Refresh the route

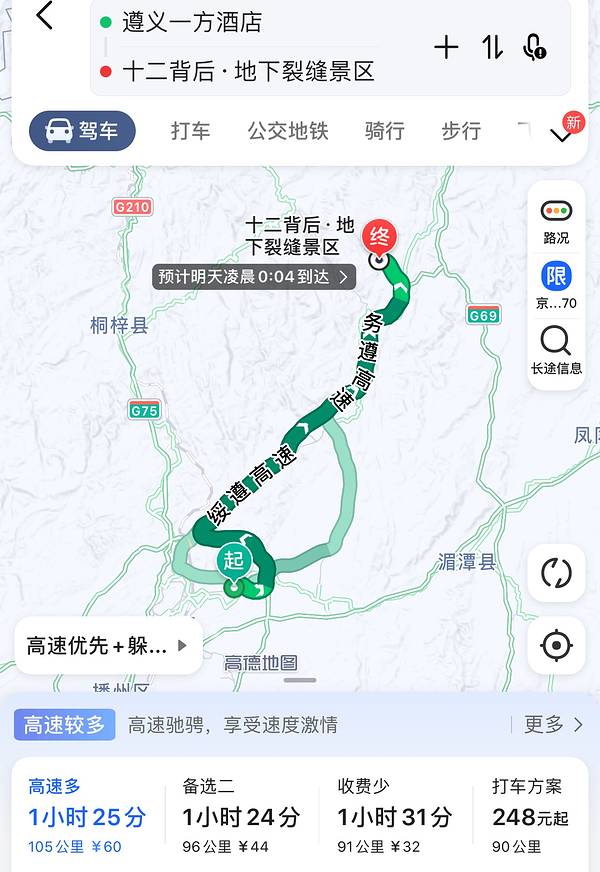coord(556,573)
